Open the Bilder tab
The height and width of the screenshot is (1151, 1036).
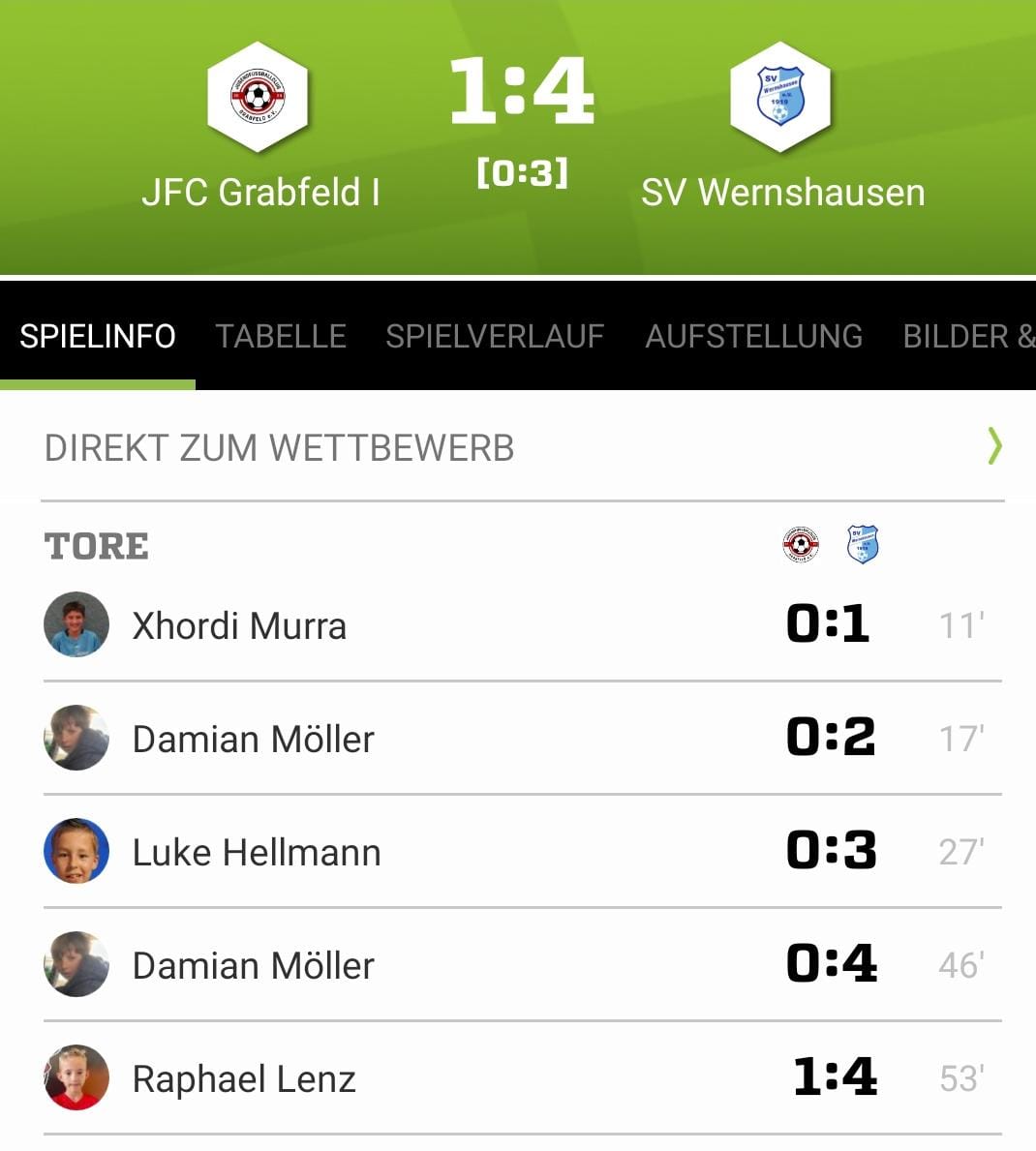[x=968, y=336]
